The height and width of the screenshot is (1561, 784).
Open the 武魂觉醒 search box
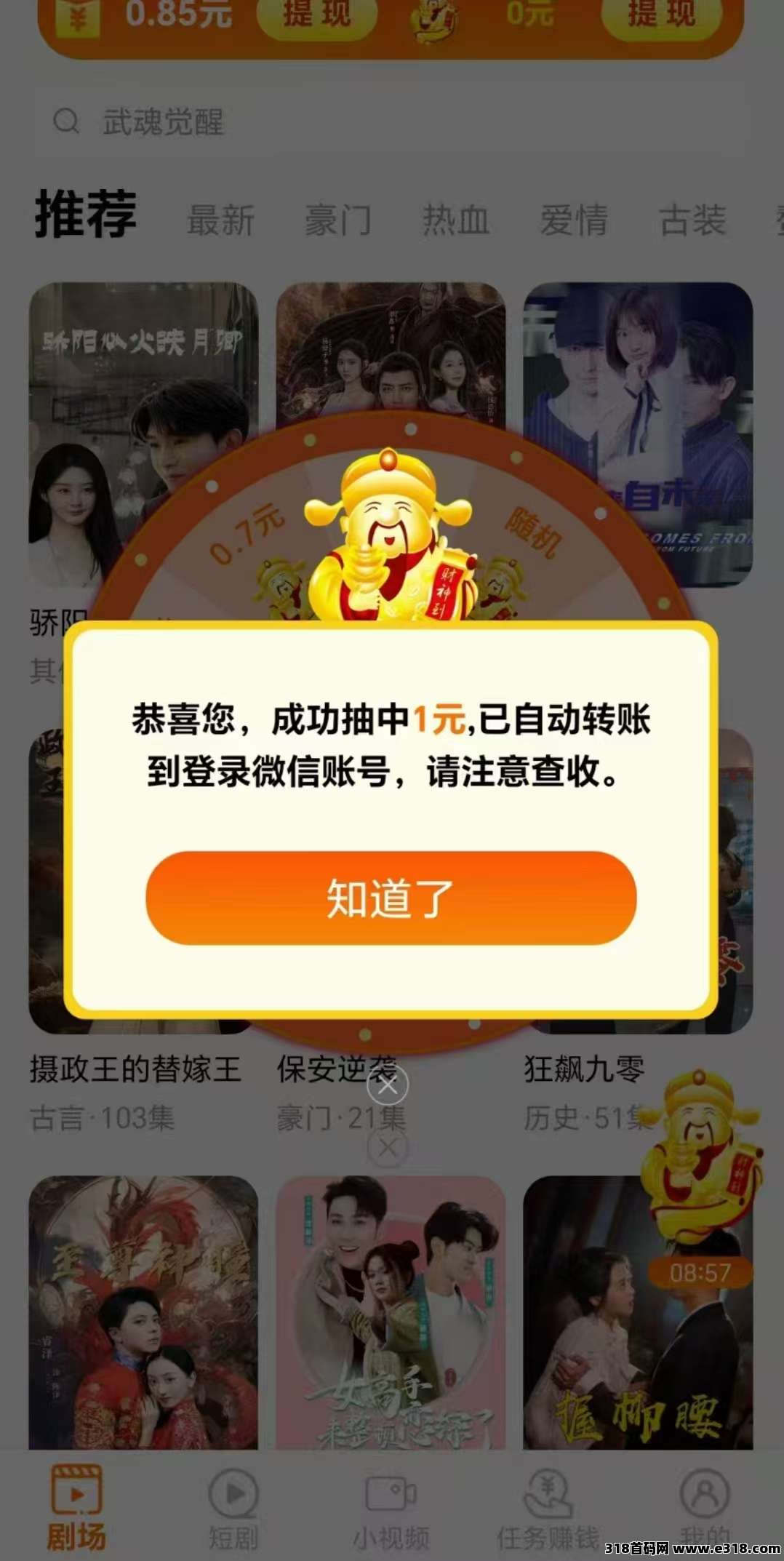pos(164,121)
